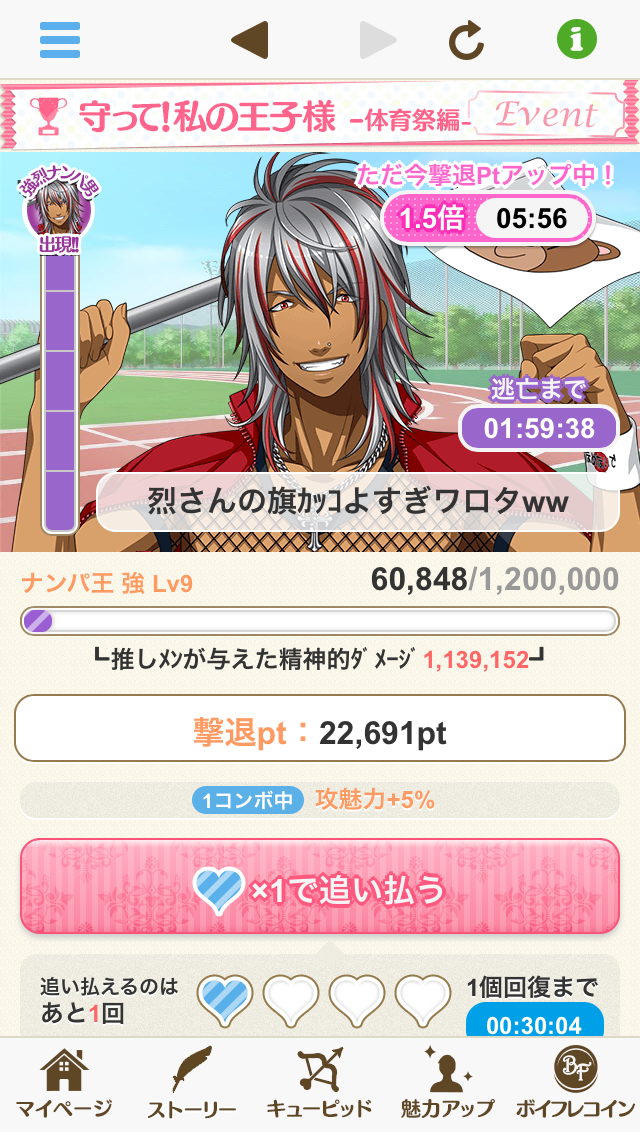Open the ボイフレコイン tab
This screenshot has height=1136, width=640.
[x=575, y=1085]
